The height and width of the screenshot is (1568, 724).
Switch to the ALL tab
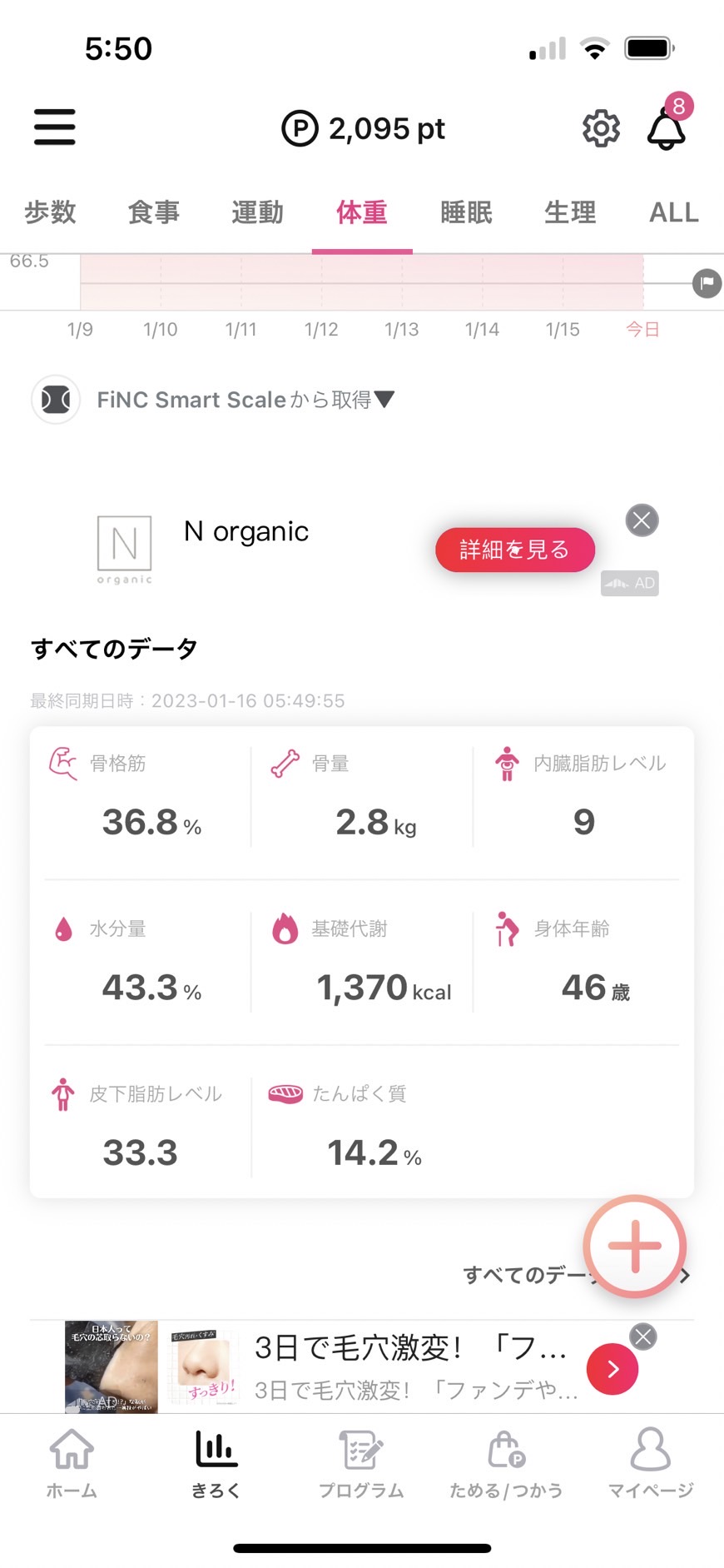pos(674,212)
